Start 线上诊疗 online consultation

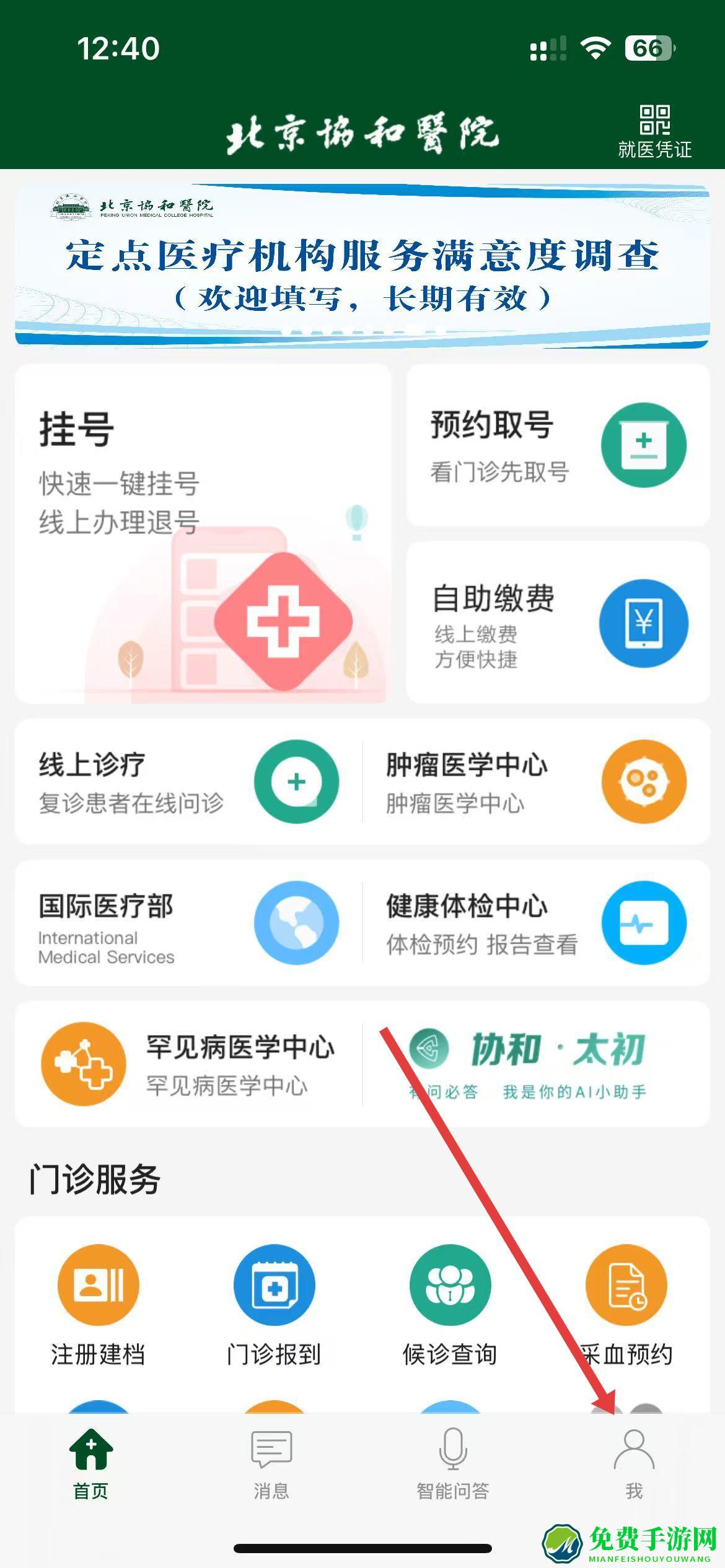[x=189, y=782]
